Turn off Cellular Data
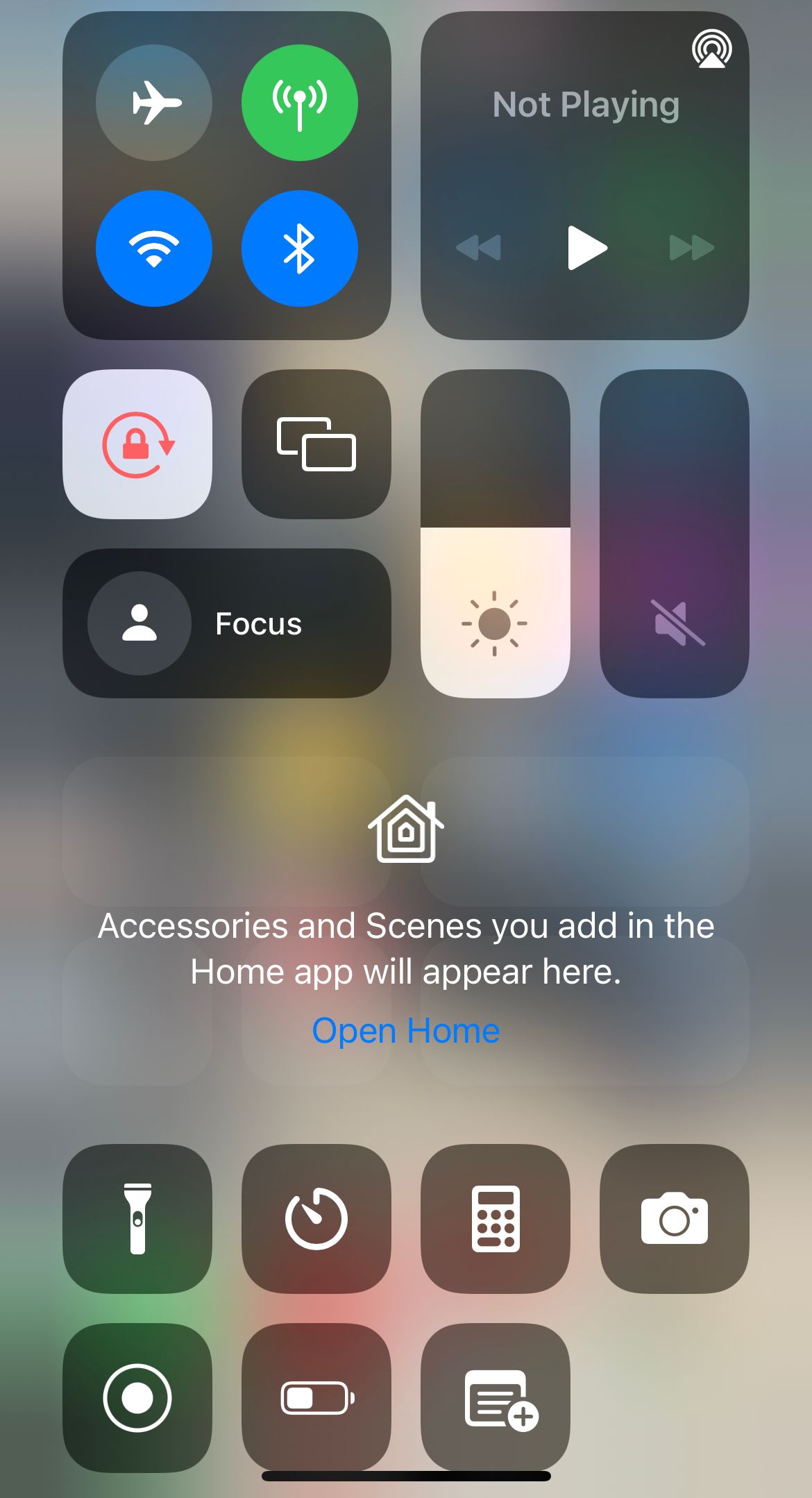Image resolution: width=812 pixels, height=1498 pixels. [x=300, y=103]
